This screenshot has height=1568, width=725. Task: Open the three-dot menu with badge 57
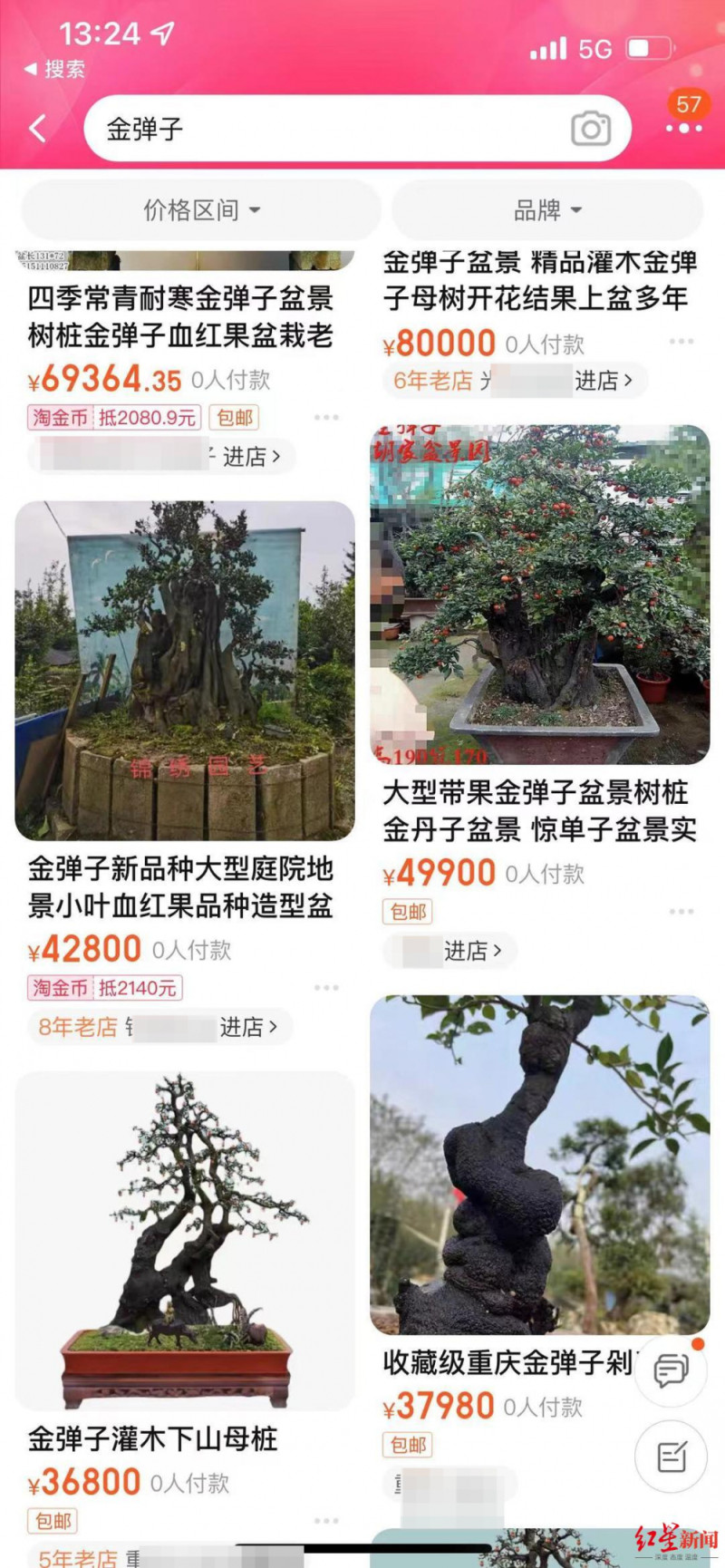click(x=683, y=128)
